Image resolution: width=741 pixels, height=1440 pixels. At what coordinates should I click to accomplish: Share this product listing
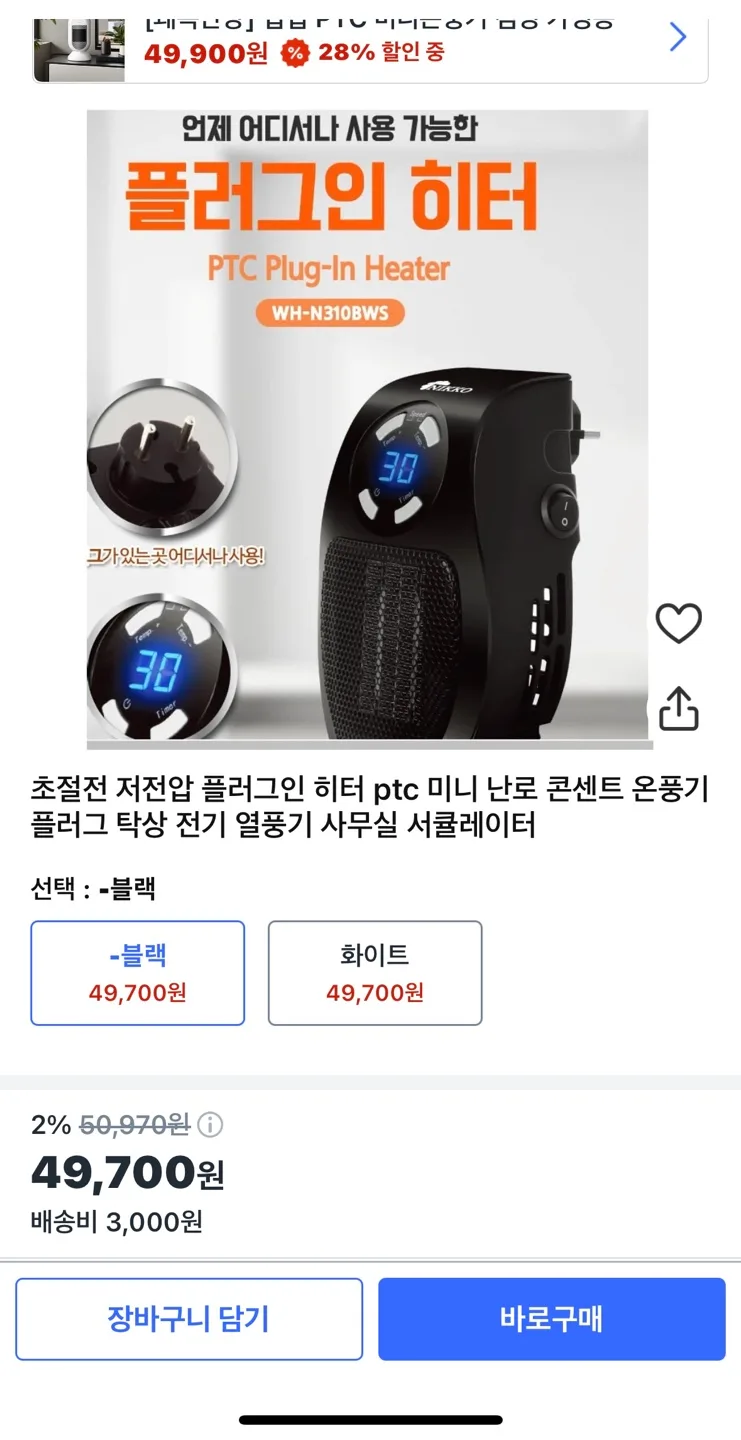tap(678, 708)
